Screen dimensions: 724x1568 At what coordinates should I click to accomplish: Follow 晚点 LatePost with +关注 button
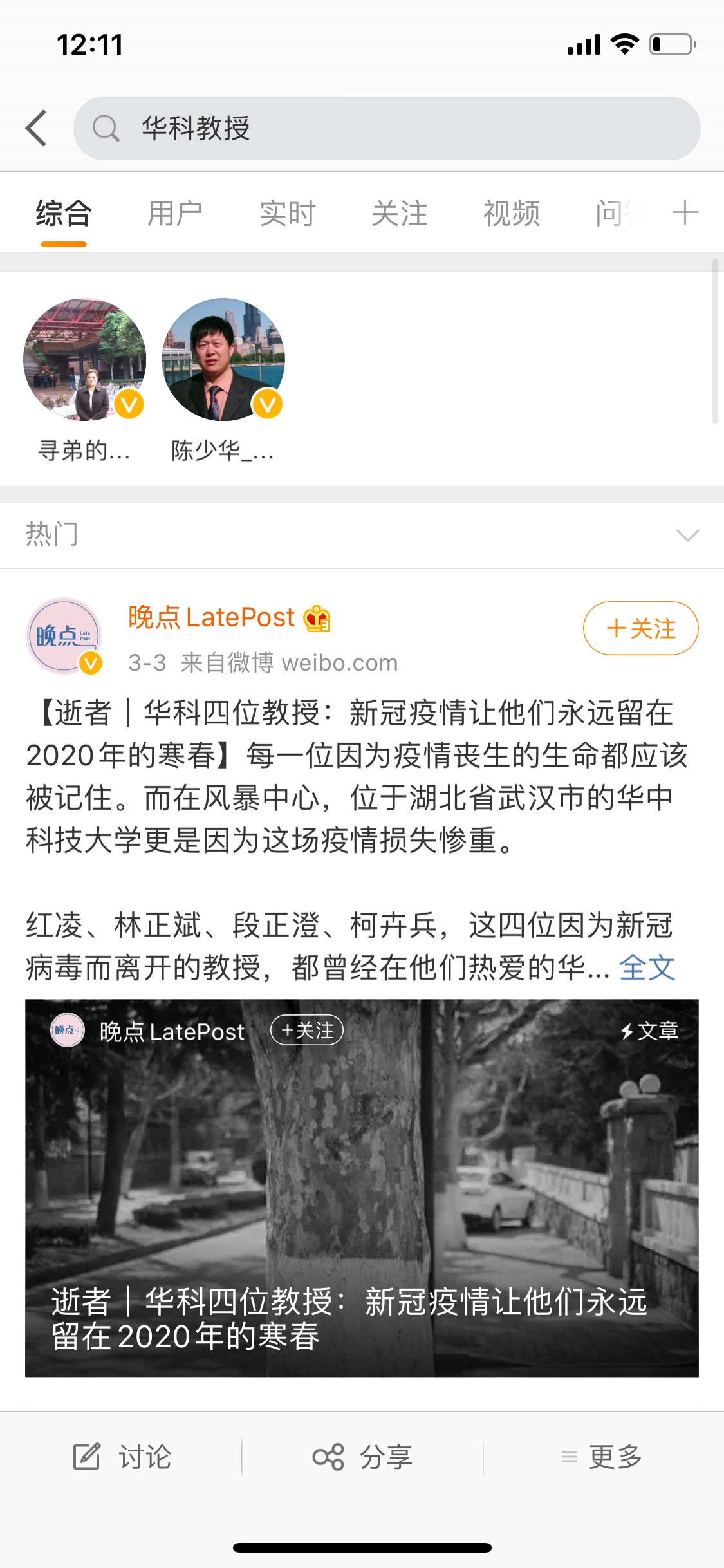click(640, 628)
